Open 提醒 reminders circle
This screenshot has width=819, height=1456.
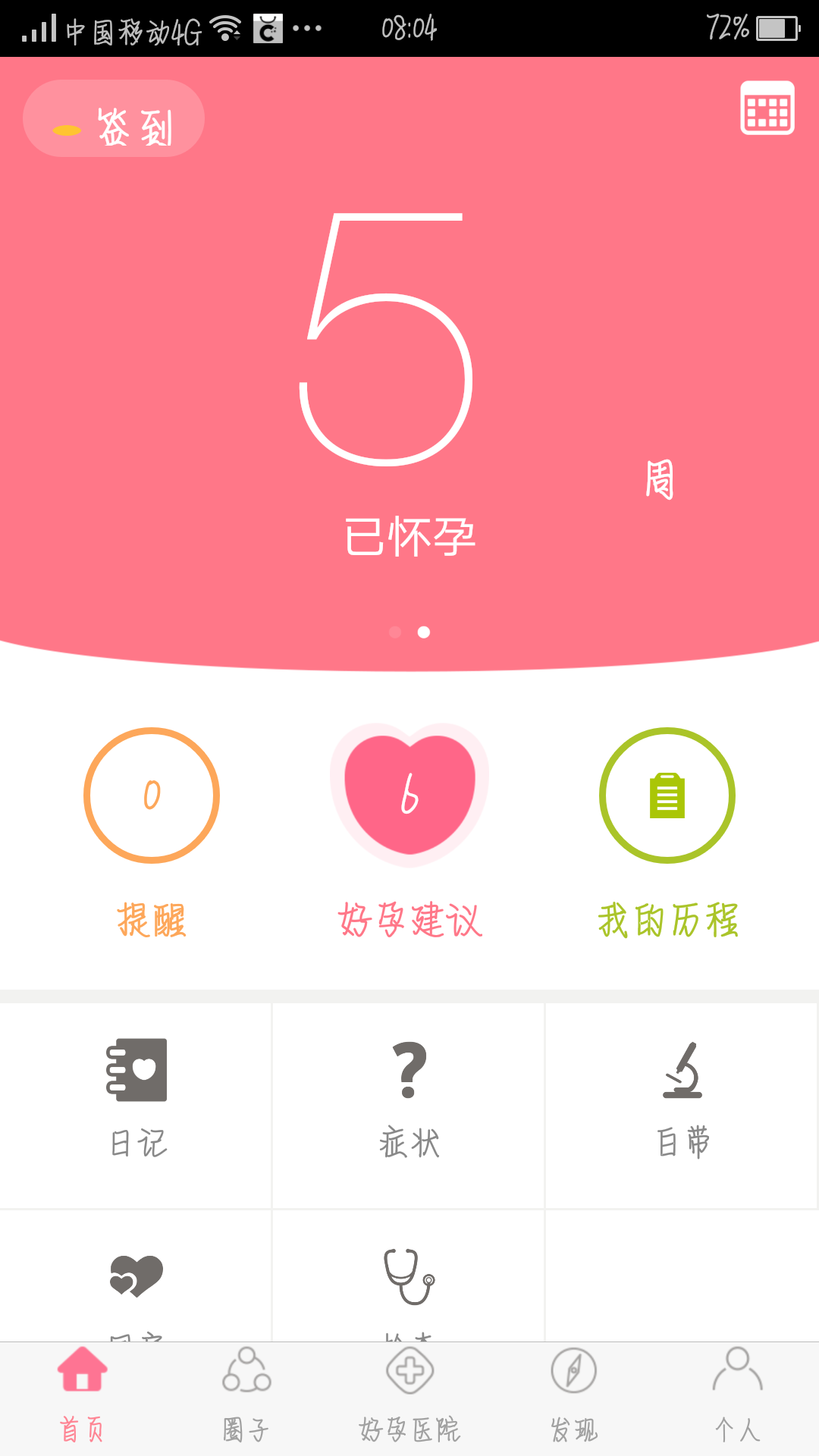152,795
